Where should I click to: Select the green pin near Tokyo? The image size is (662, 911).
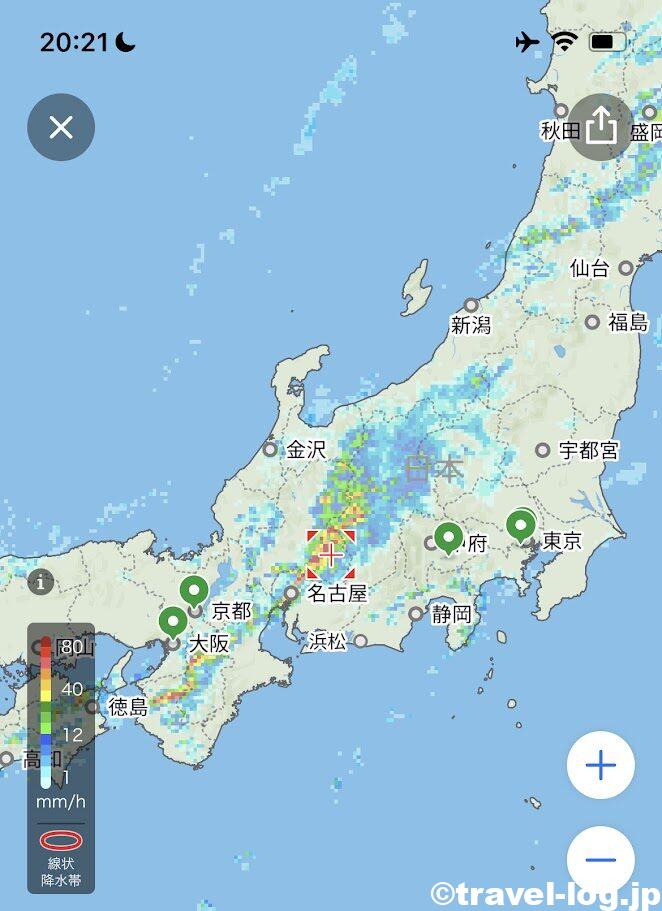coord(521,525)
